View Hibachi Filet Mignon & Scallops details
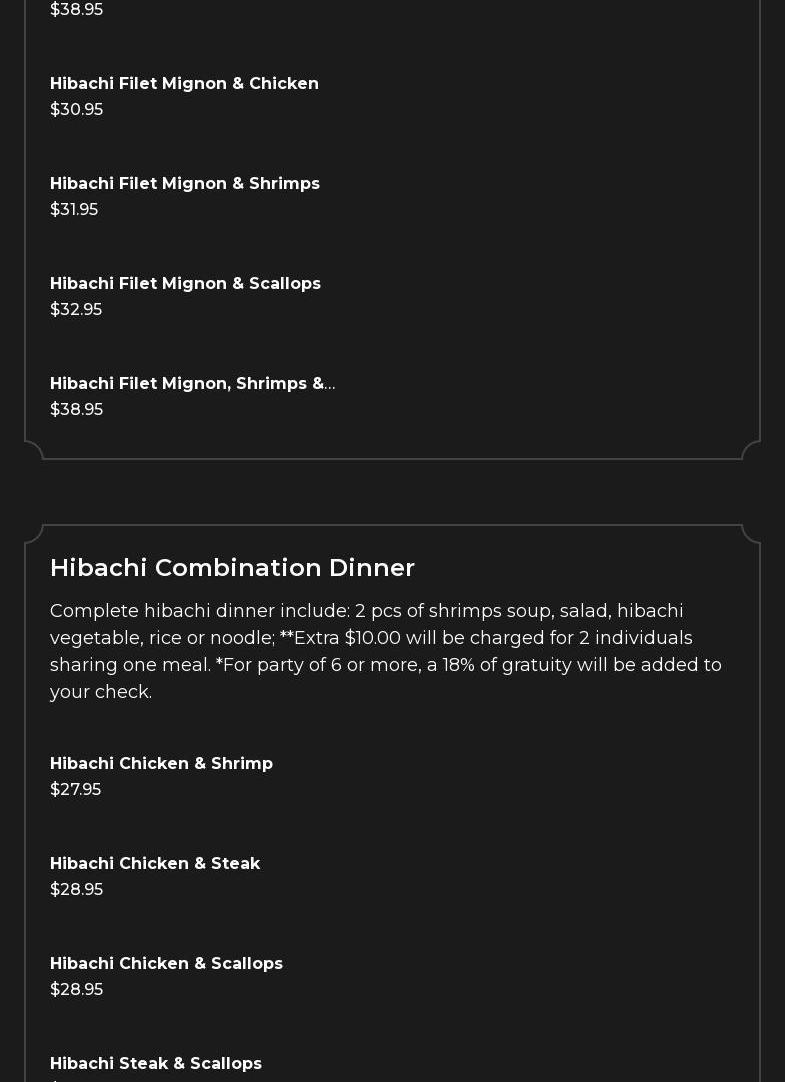 tap(185, 284)
